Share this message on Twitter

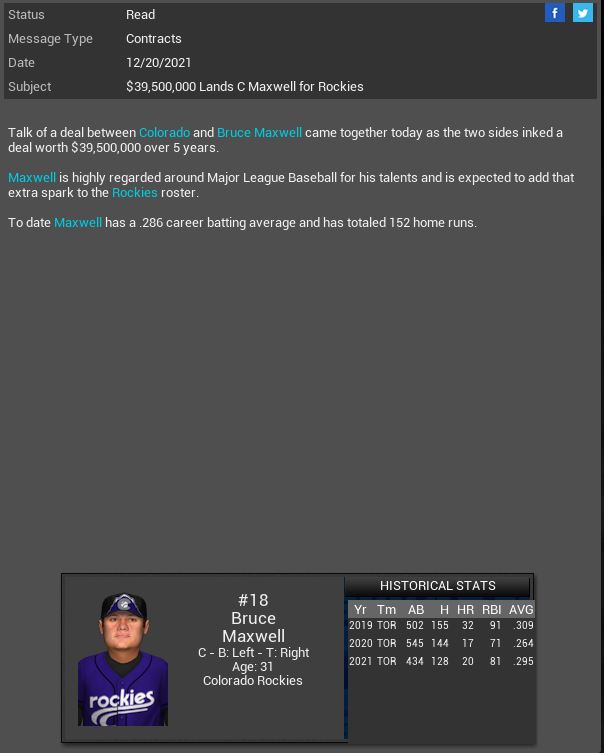tap(582, 13)
